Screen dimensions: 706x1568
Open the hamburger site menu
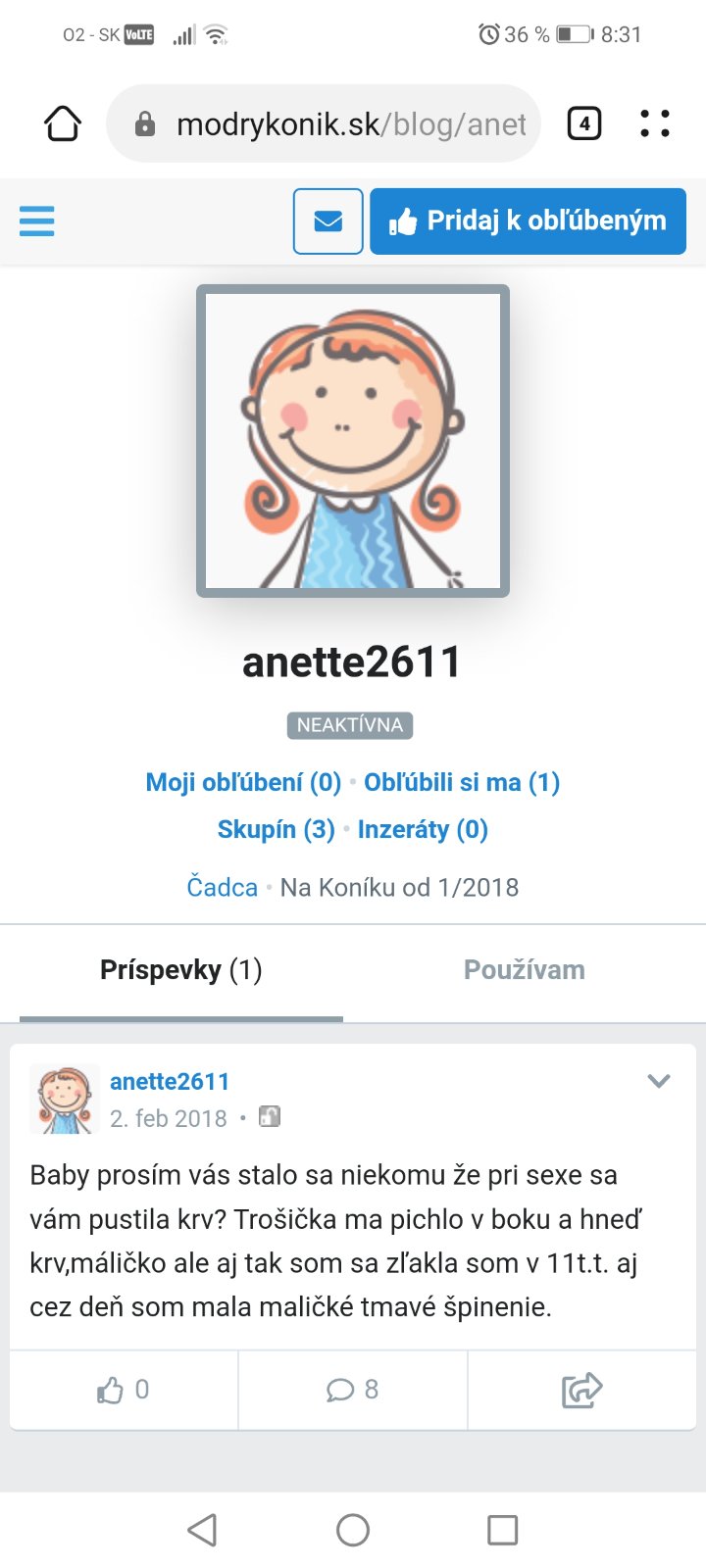(x=37, y=221)
